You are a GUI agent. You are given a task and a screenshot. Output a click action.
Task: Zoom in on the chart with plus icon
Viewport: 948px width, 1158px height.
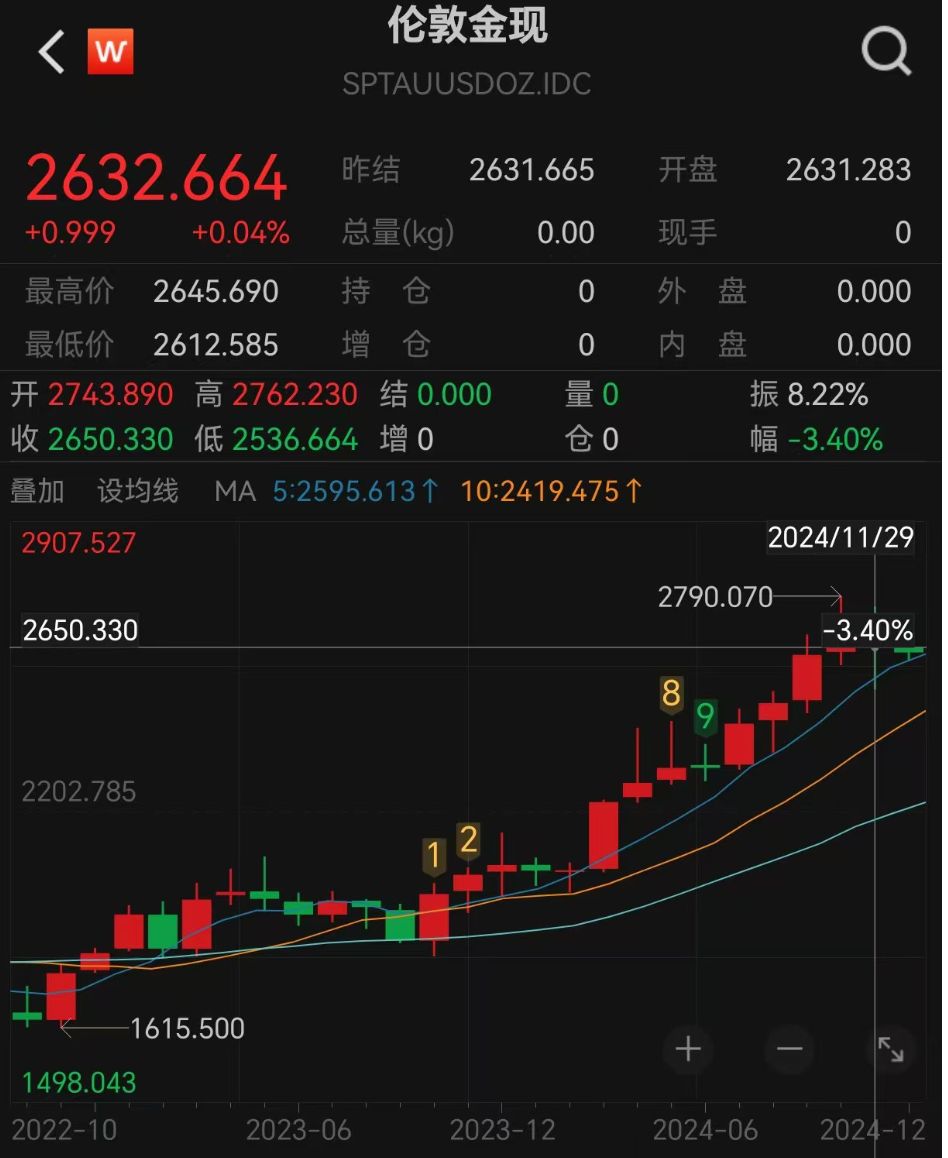(688, 1049)
